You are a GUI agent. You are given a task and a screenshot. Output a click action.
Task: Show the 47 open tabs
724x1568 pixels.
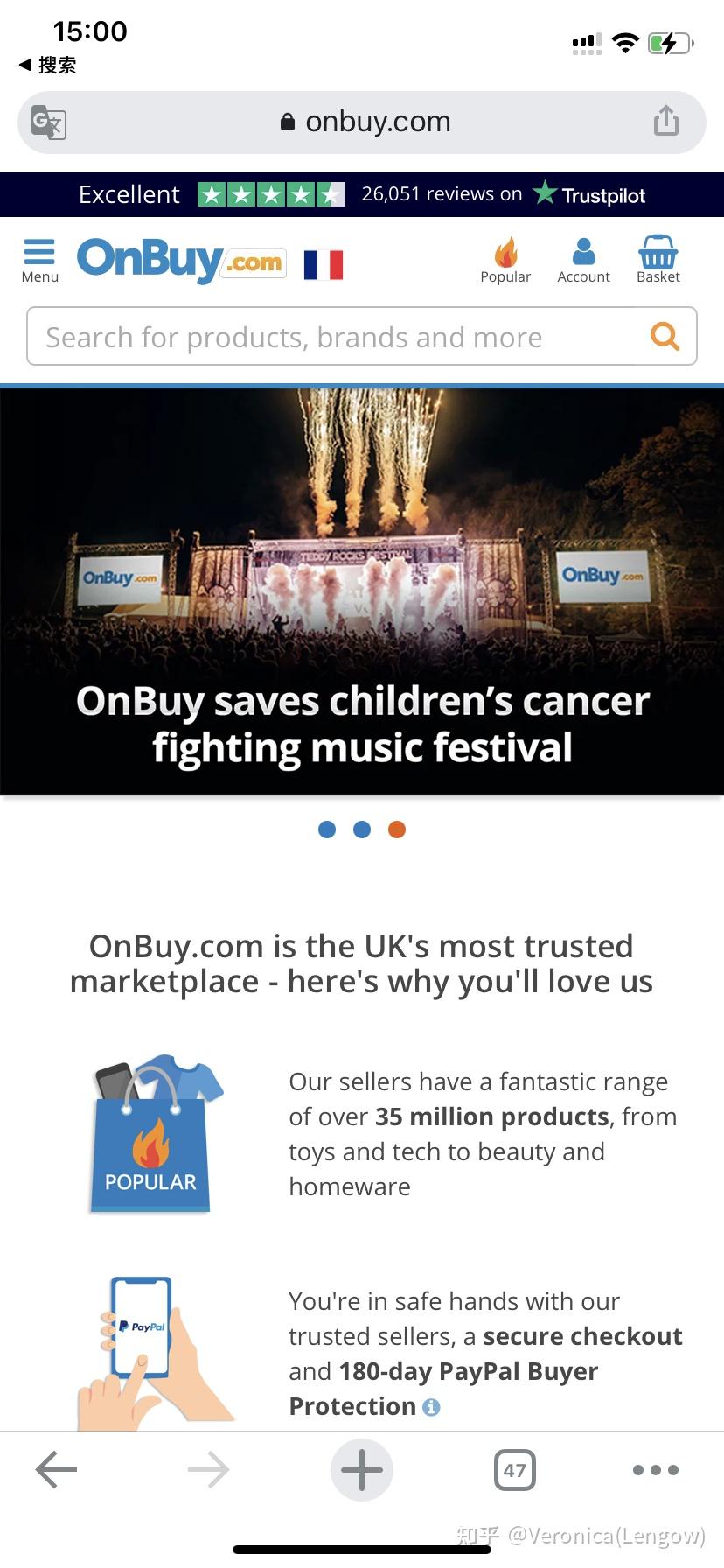(x=514, y=1469)
